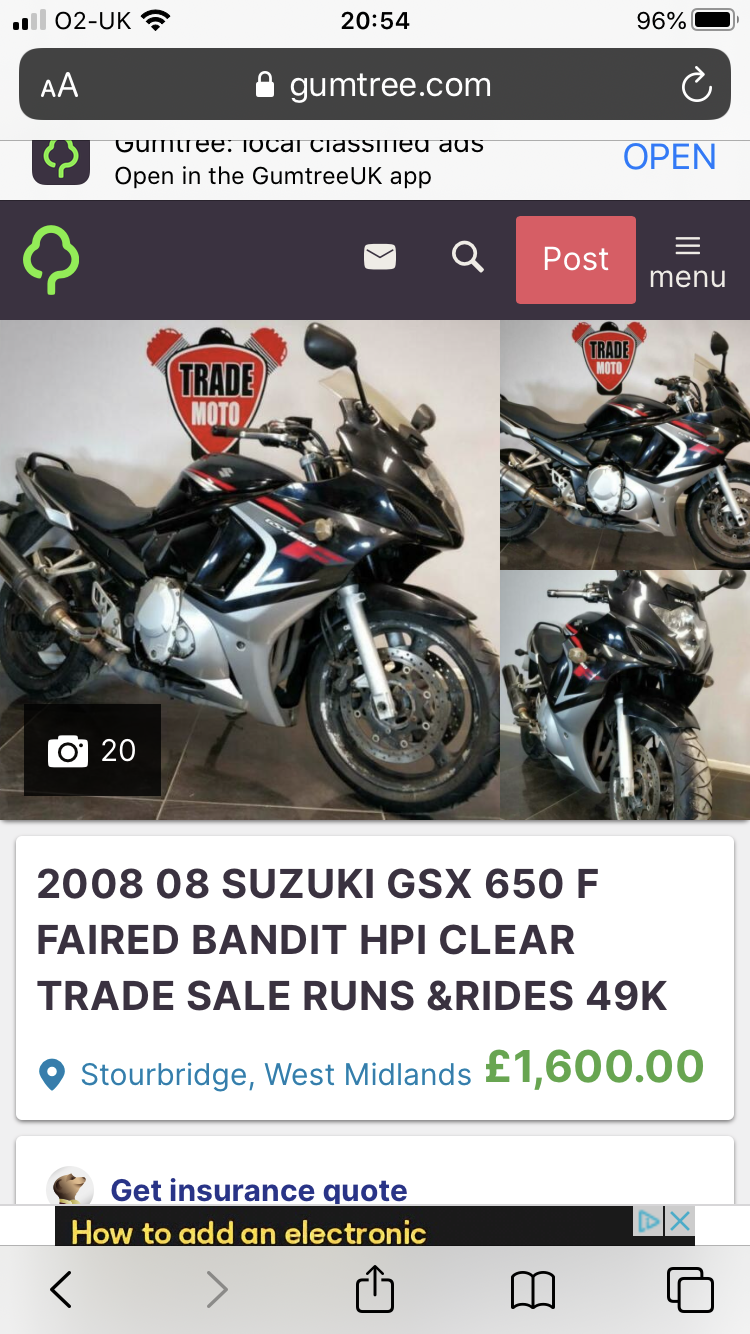Open the 20 photos gallery counter
Image resolution: width=750 pixels, height=1334 pixels.
[92, 750]
